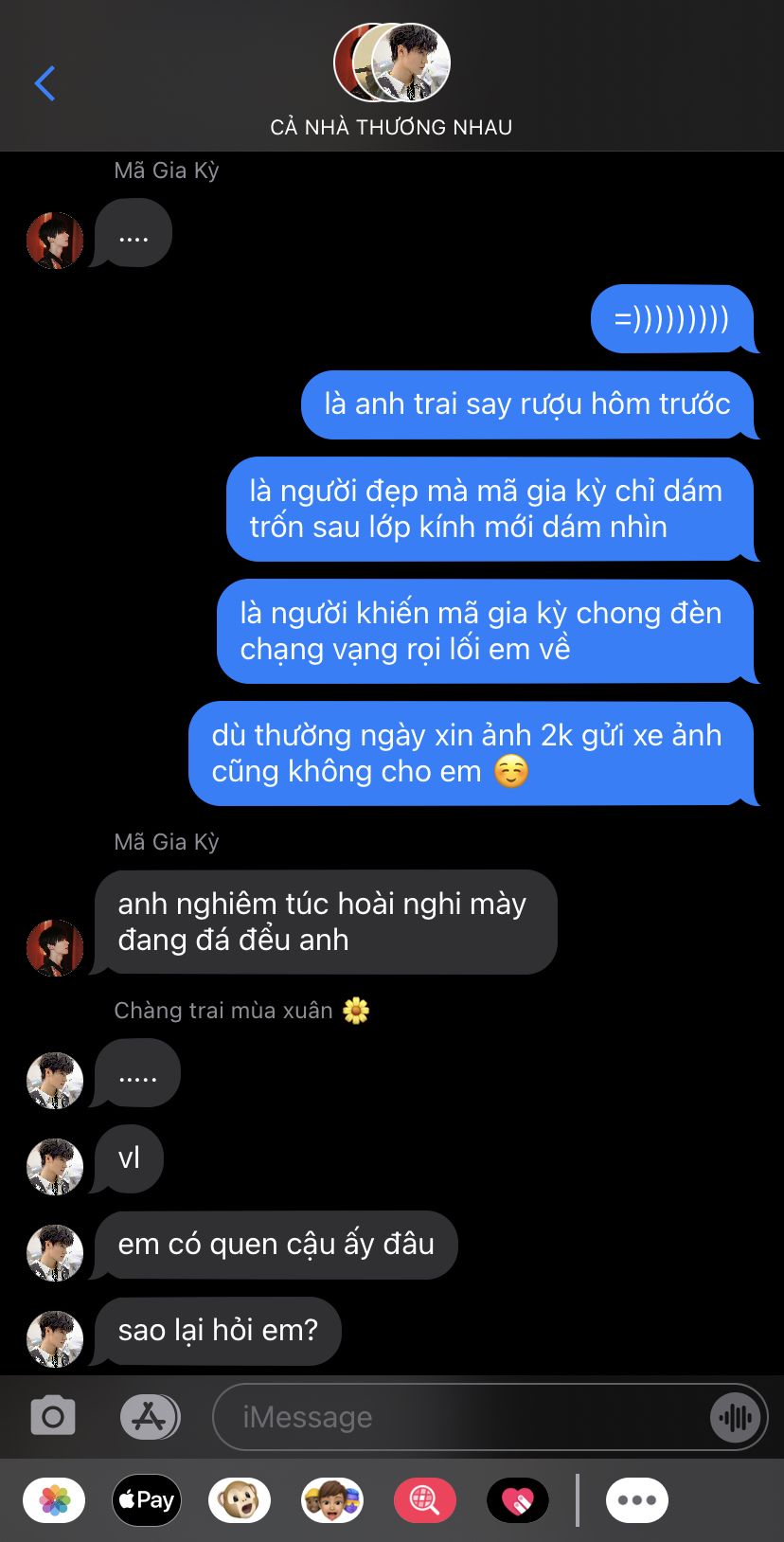Open the #images search app

pyautogui.click(x=425, y=1500)
